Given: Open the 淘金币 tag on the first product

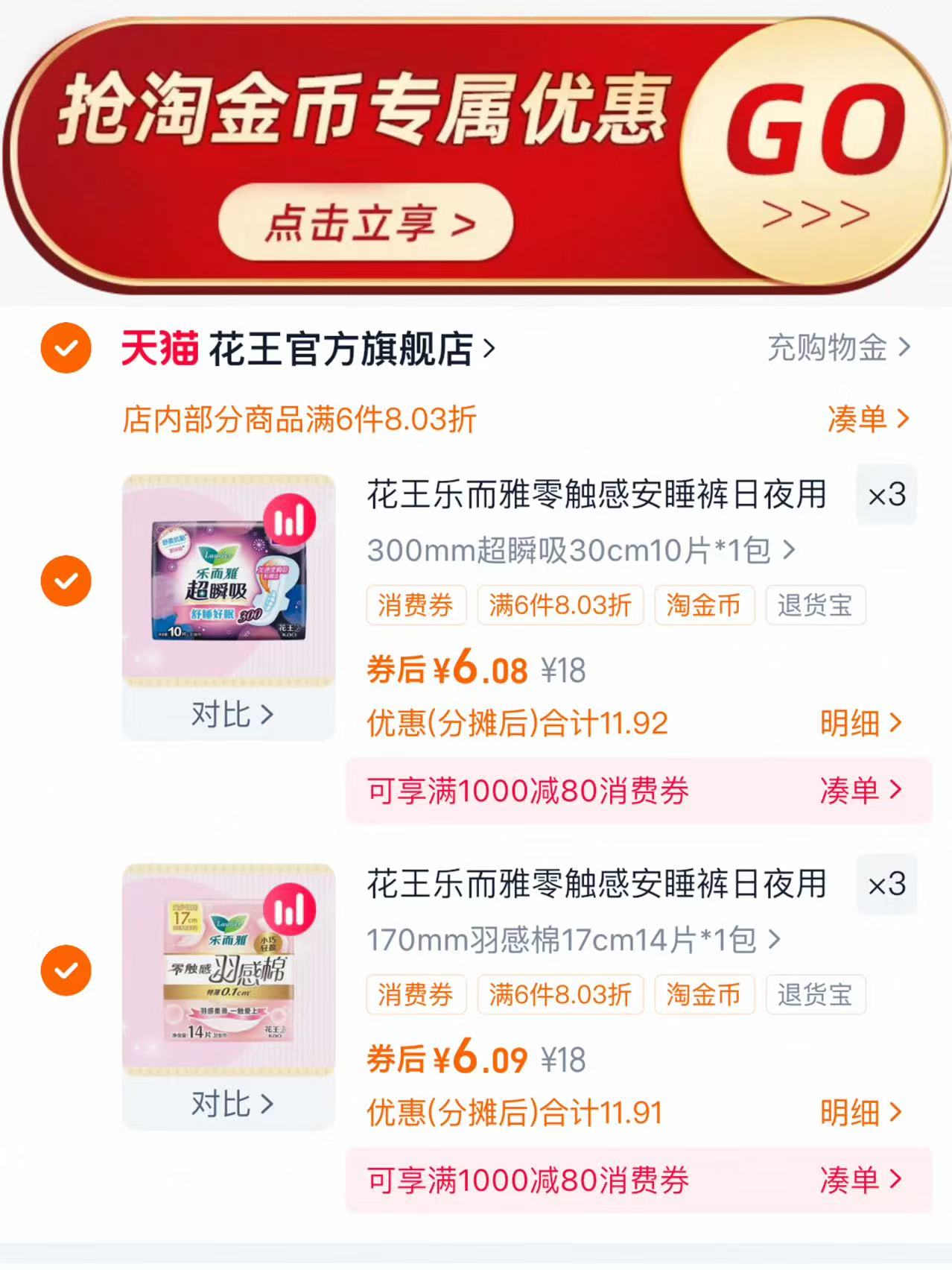Looking at the screenshot, I should [702, 606].
